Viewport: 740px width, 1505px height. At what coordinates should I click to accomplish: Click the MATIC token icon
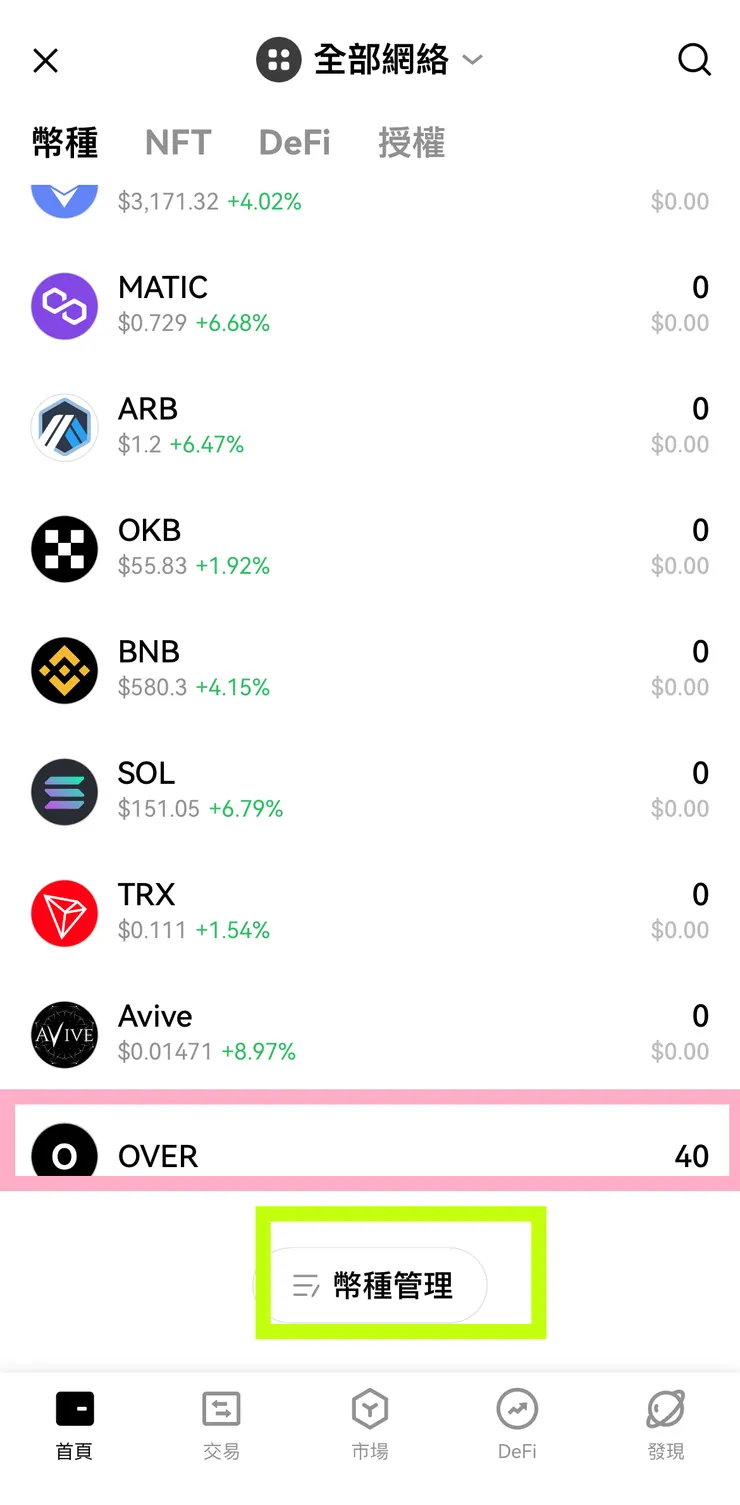coord(64,304)
